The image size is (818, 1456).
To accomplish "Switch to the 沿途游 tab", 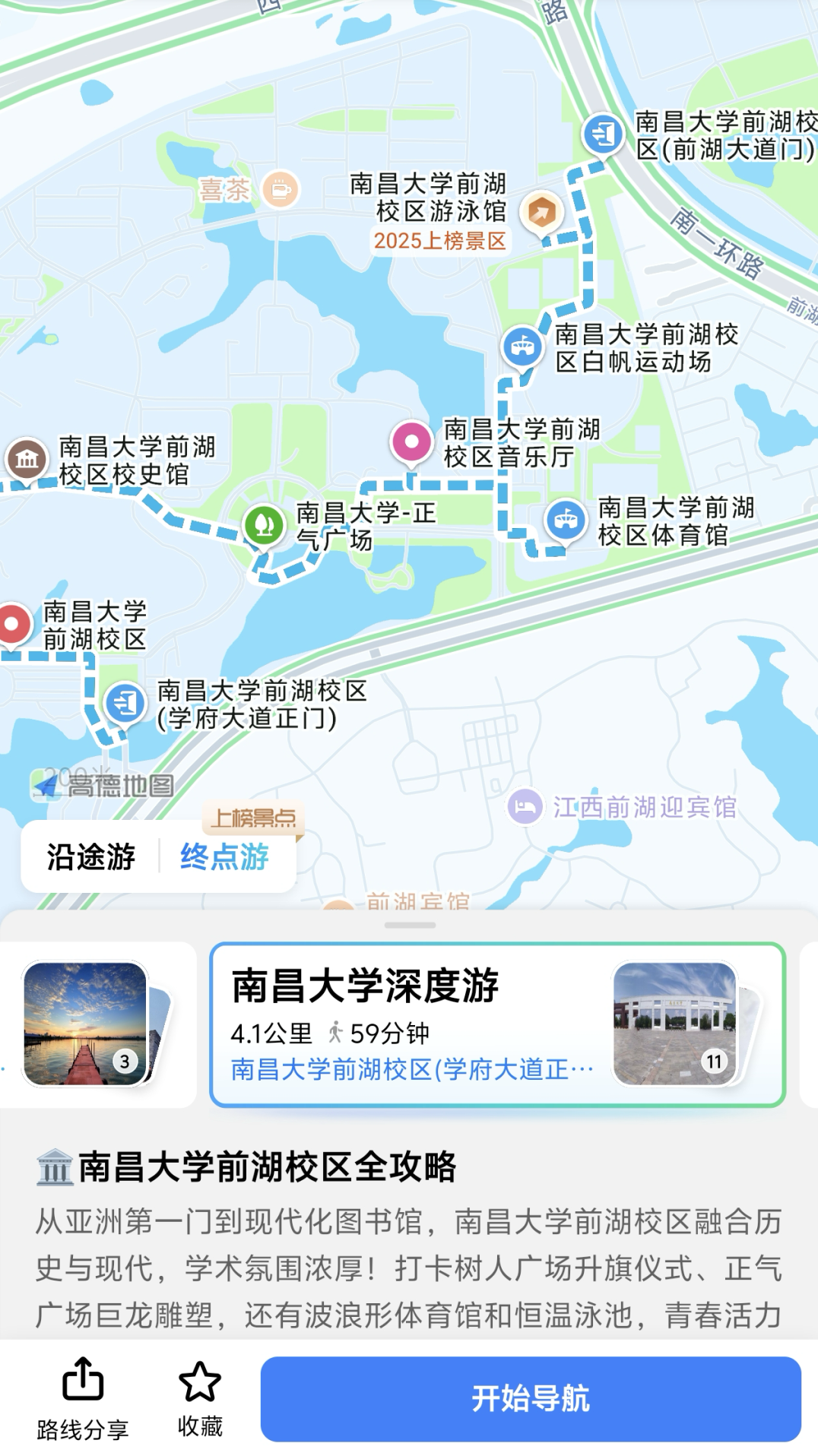I will 90,854.
